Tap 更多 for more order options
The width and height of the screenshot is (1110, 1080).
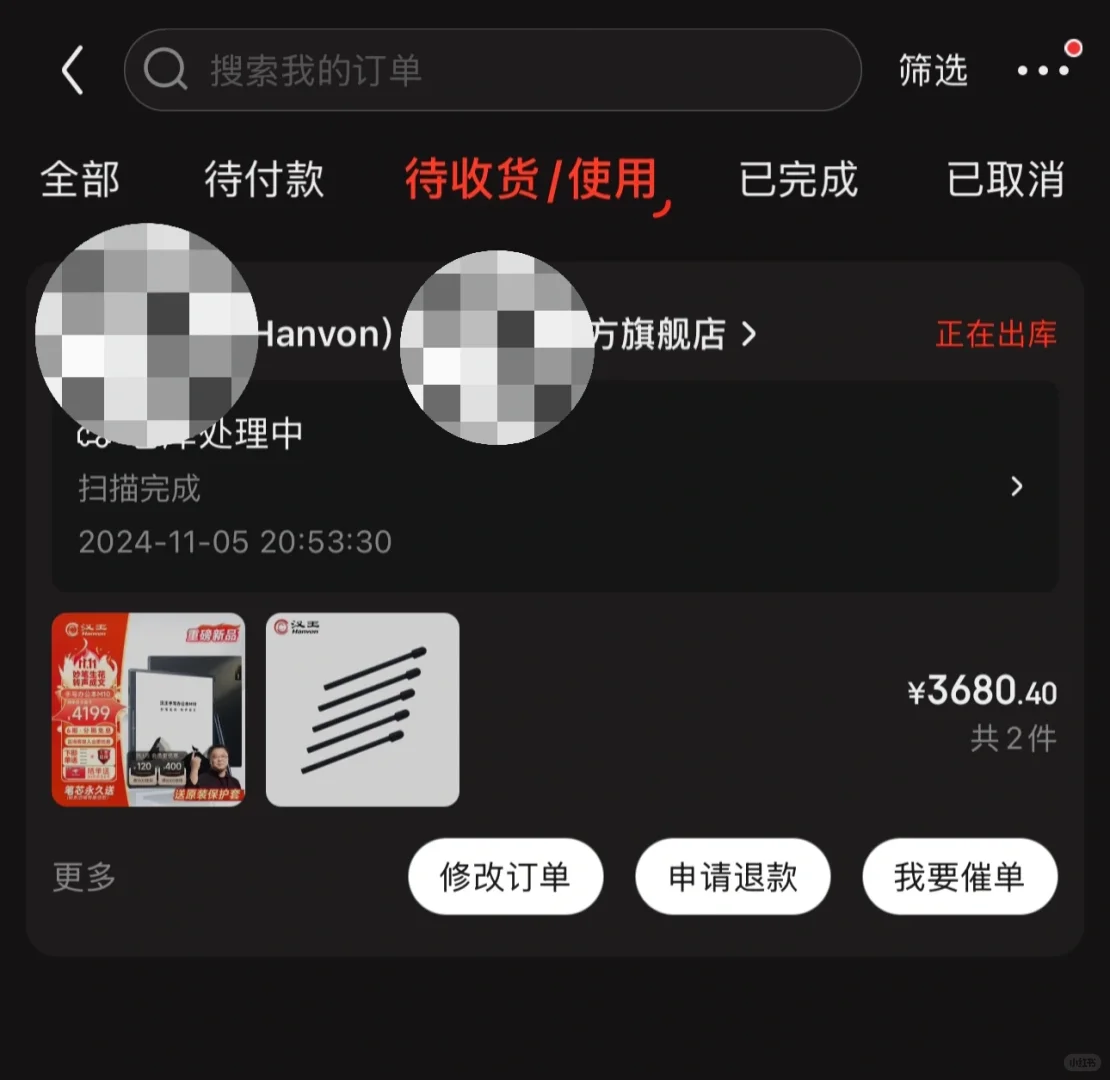point(84,877)
